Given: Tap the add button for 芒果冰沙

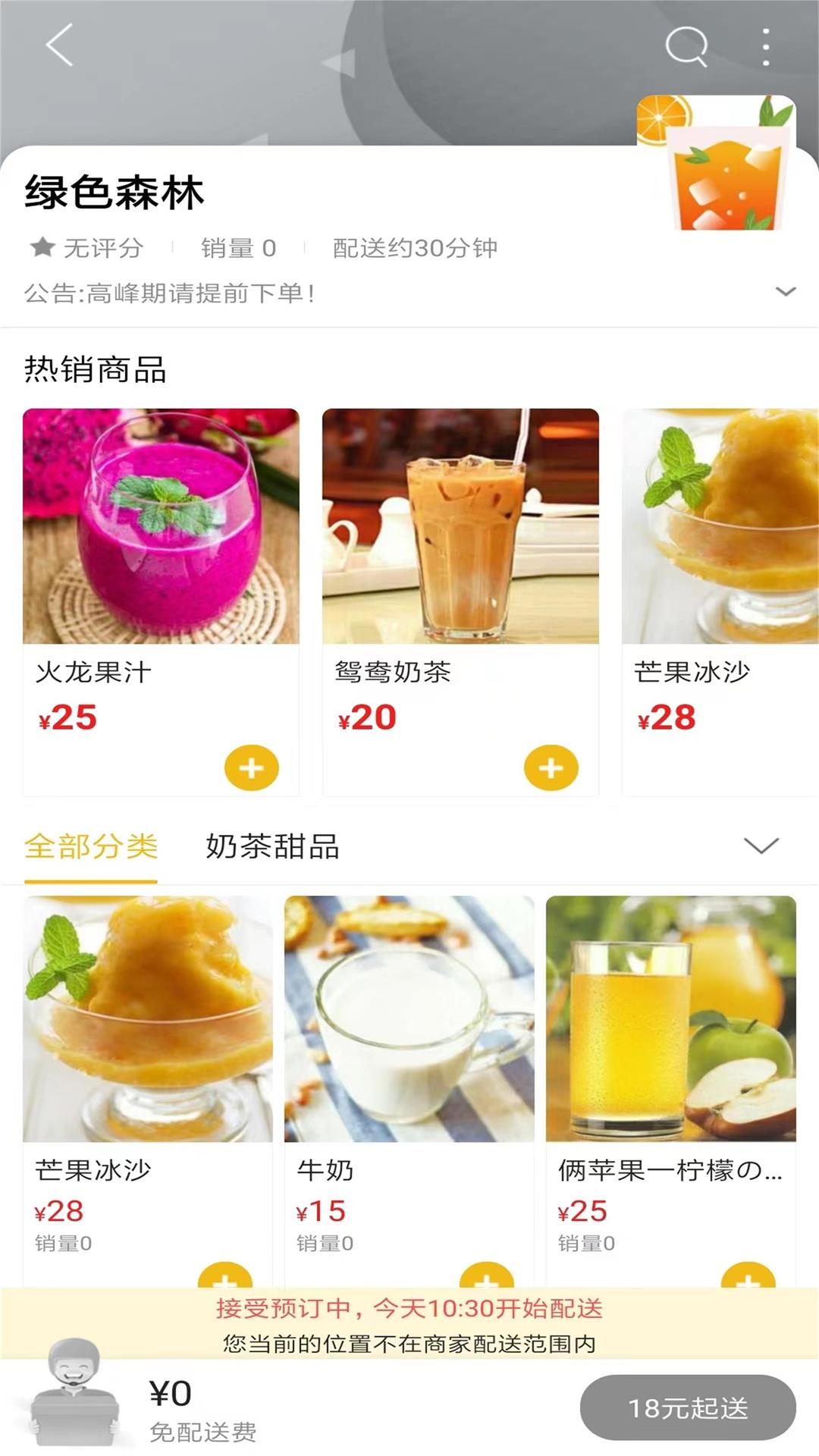Looking at the screenshot, I should click(x=224, y=1276).
